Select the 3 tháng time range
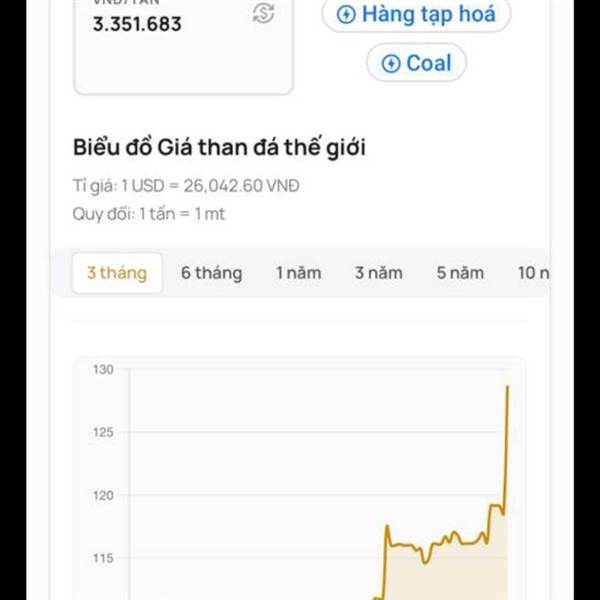The height and width of the screenshot is (600, 600). (117, 273)
